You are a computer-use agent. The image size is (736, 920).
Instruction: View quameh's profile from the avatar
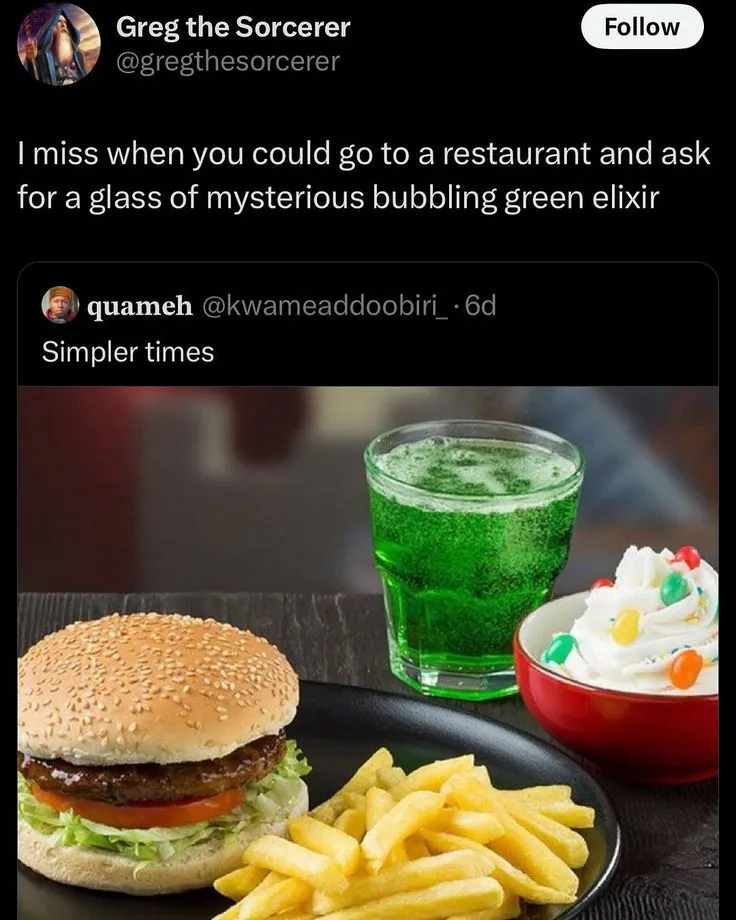(60, 305)
